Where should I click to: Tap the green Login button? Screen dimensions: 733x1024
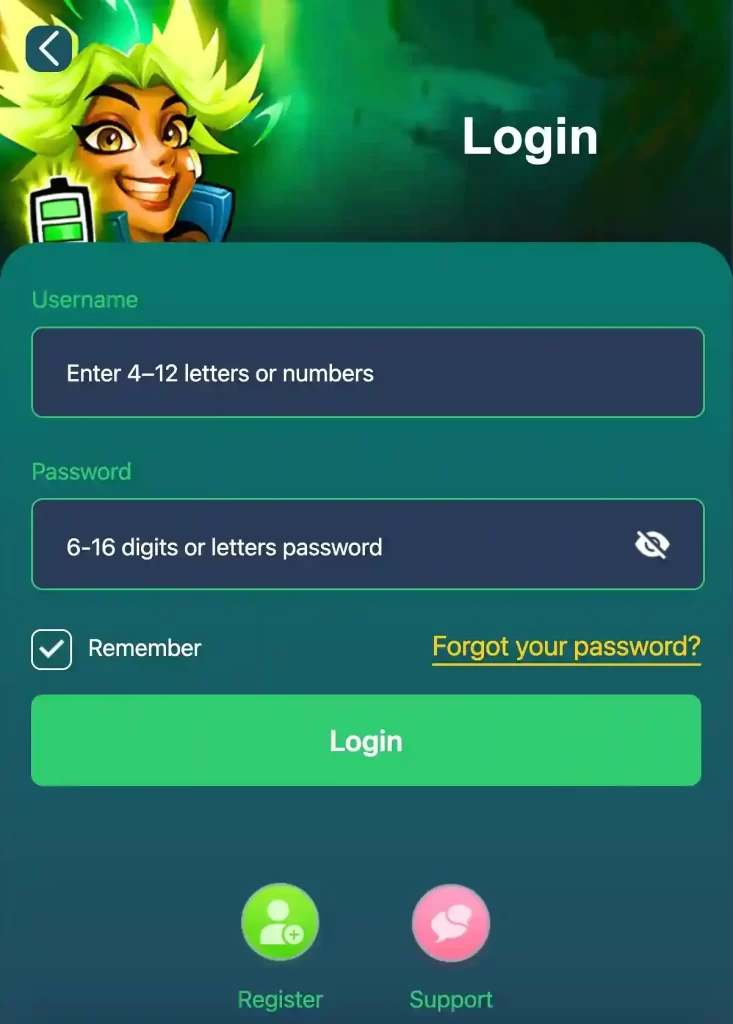366,741
